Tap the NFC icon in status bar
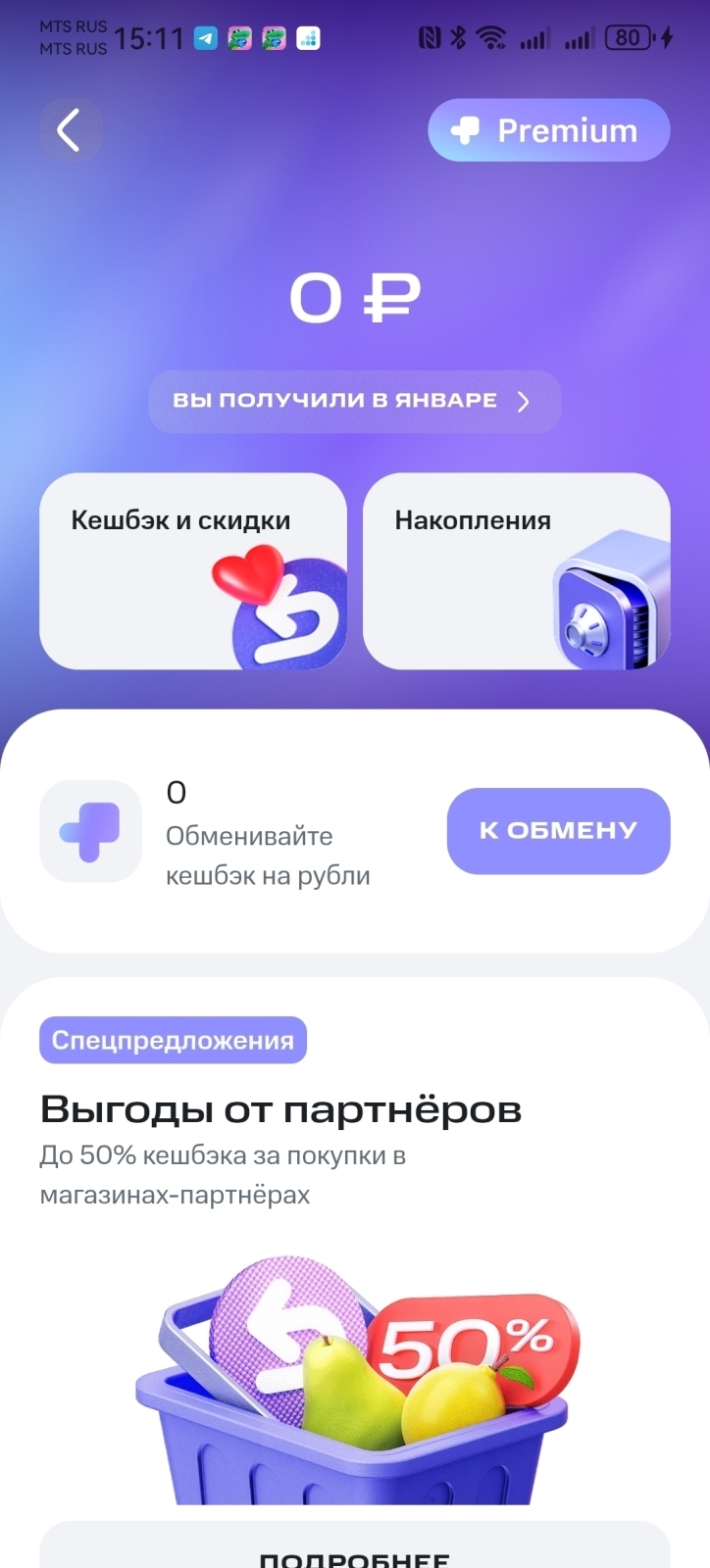 point(429,36)
